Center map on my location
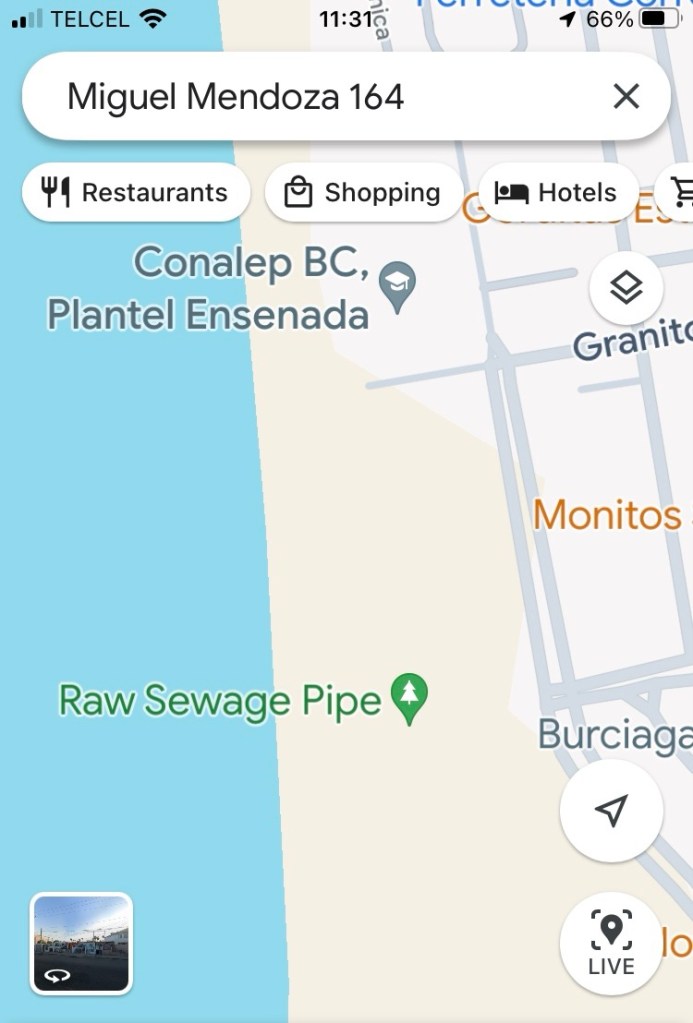 click(611, 811)
